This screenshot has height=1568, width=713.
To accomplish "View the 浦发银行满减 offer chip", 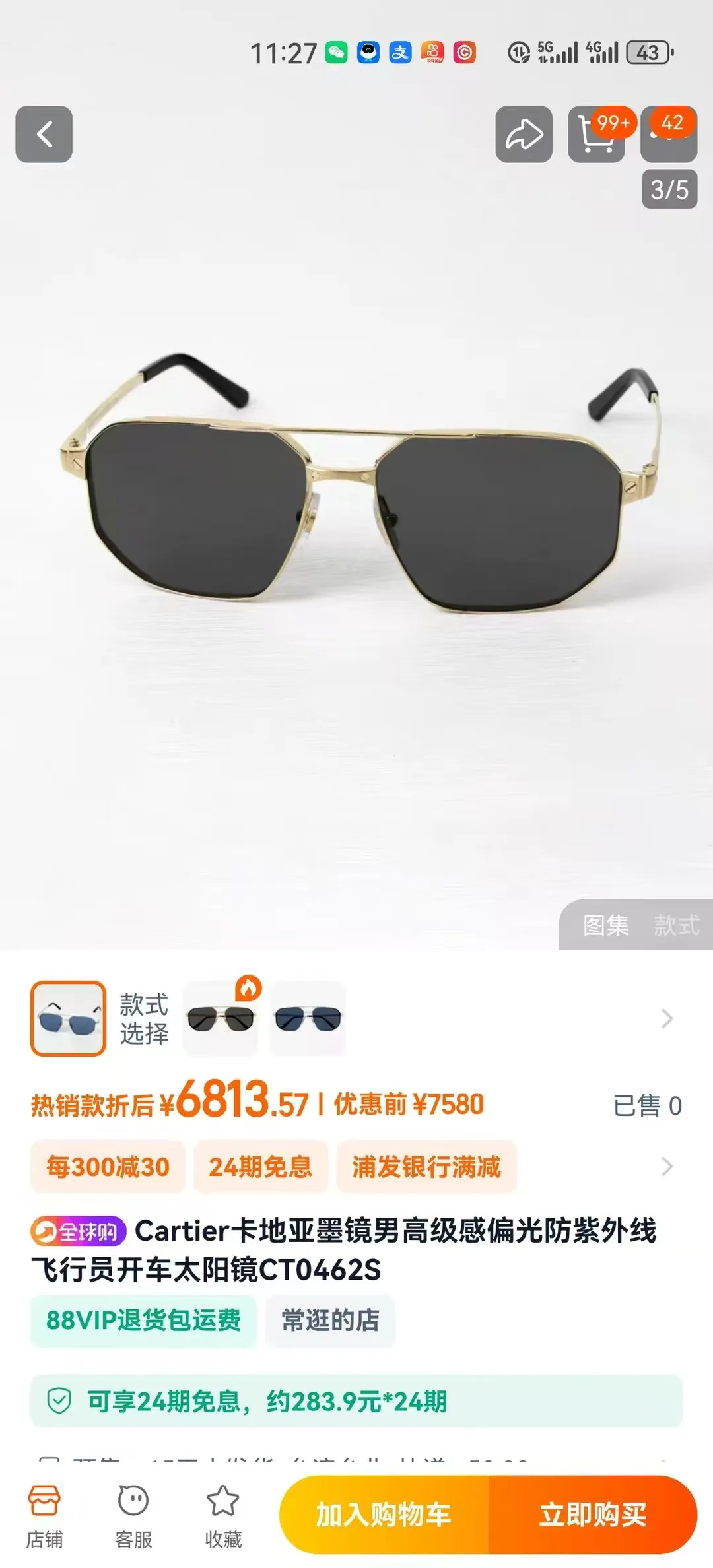I will click(426, 1167).
